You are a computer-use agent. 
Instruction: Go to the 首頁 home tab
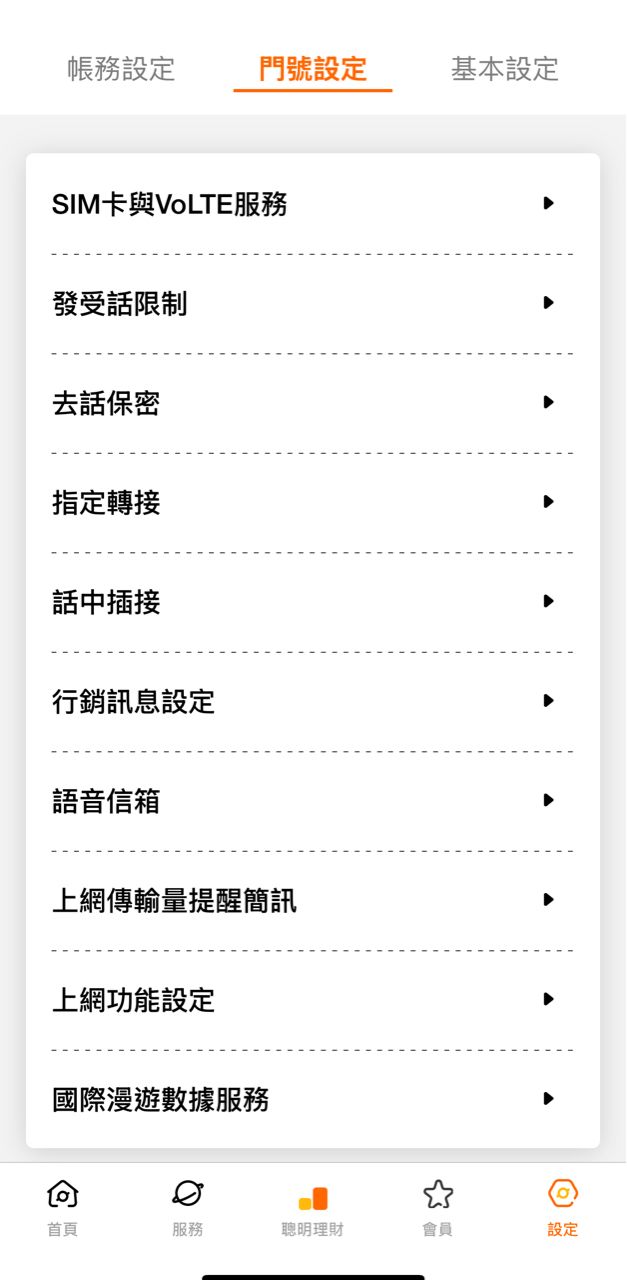pyautogui.click(x=62, y=1207)
